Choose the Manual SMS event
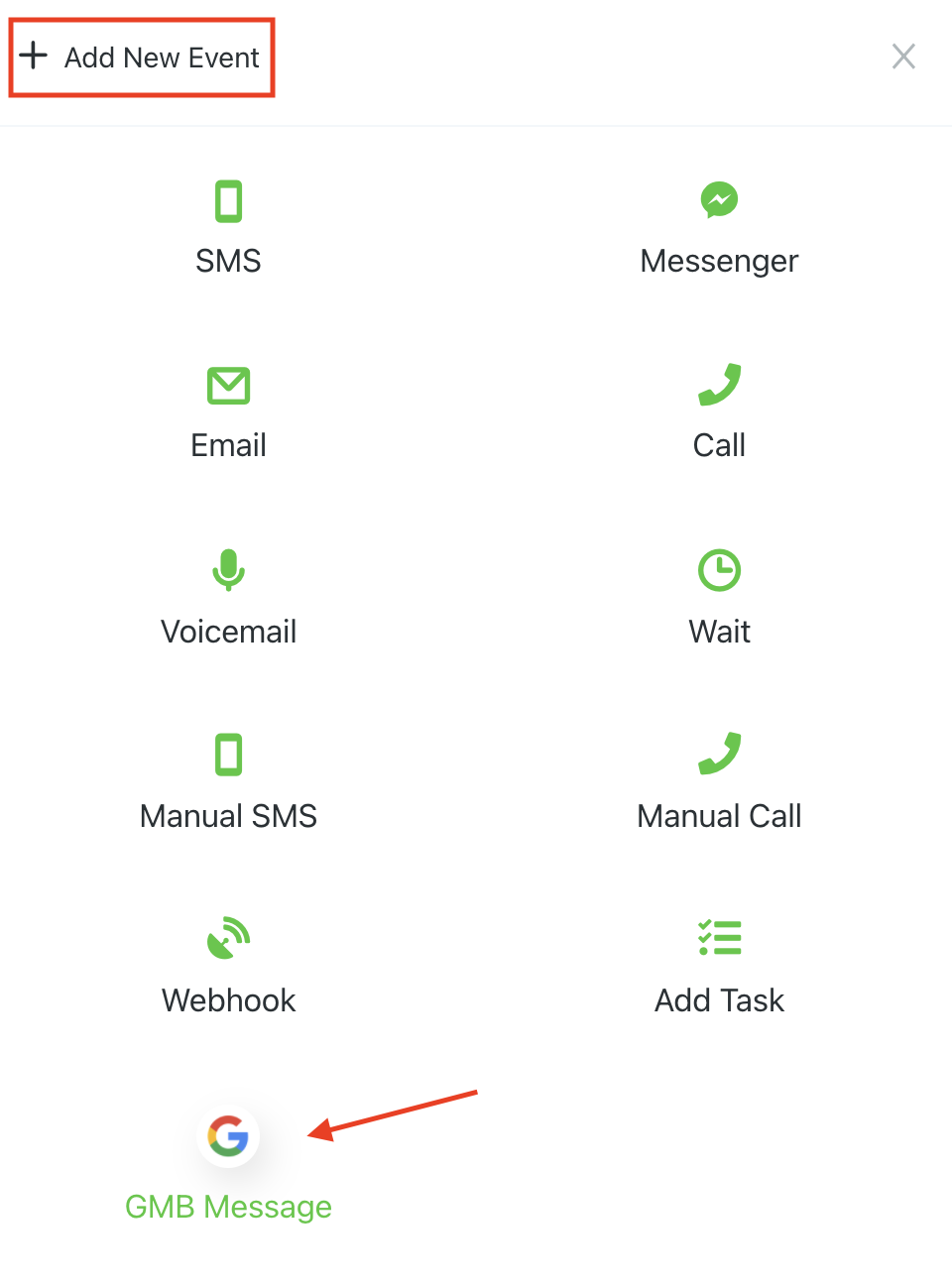Viewport: 952px width, 1287px height. click(228, 782)
